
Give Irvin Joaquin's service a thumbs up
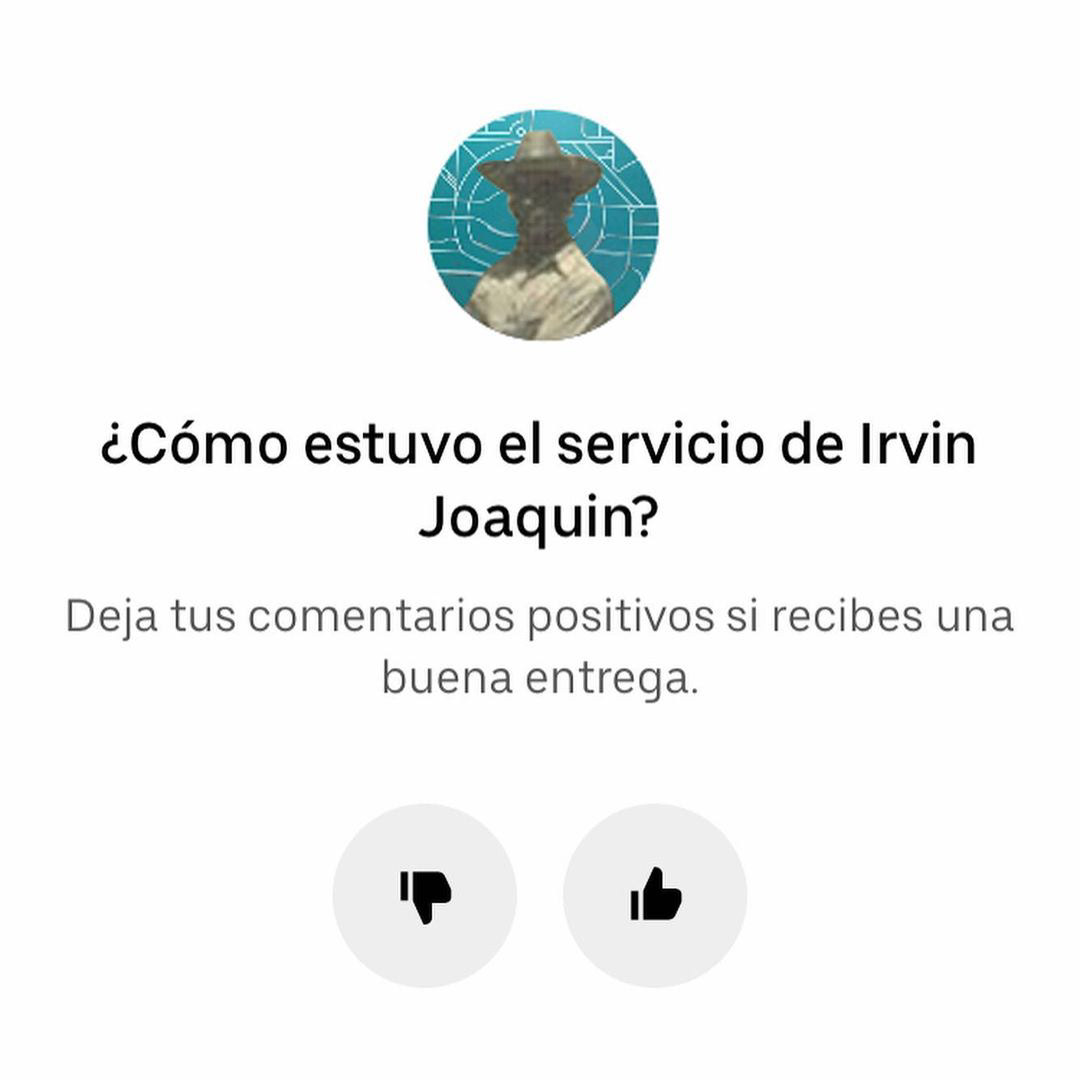655,895
